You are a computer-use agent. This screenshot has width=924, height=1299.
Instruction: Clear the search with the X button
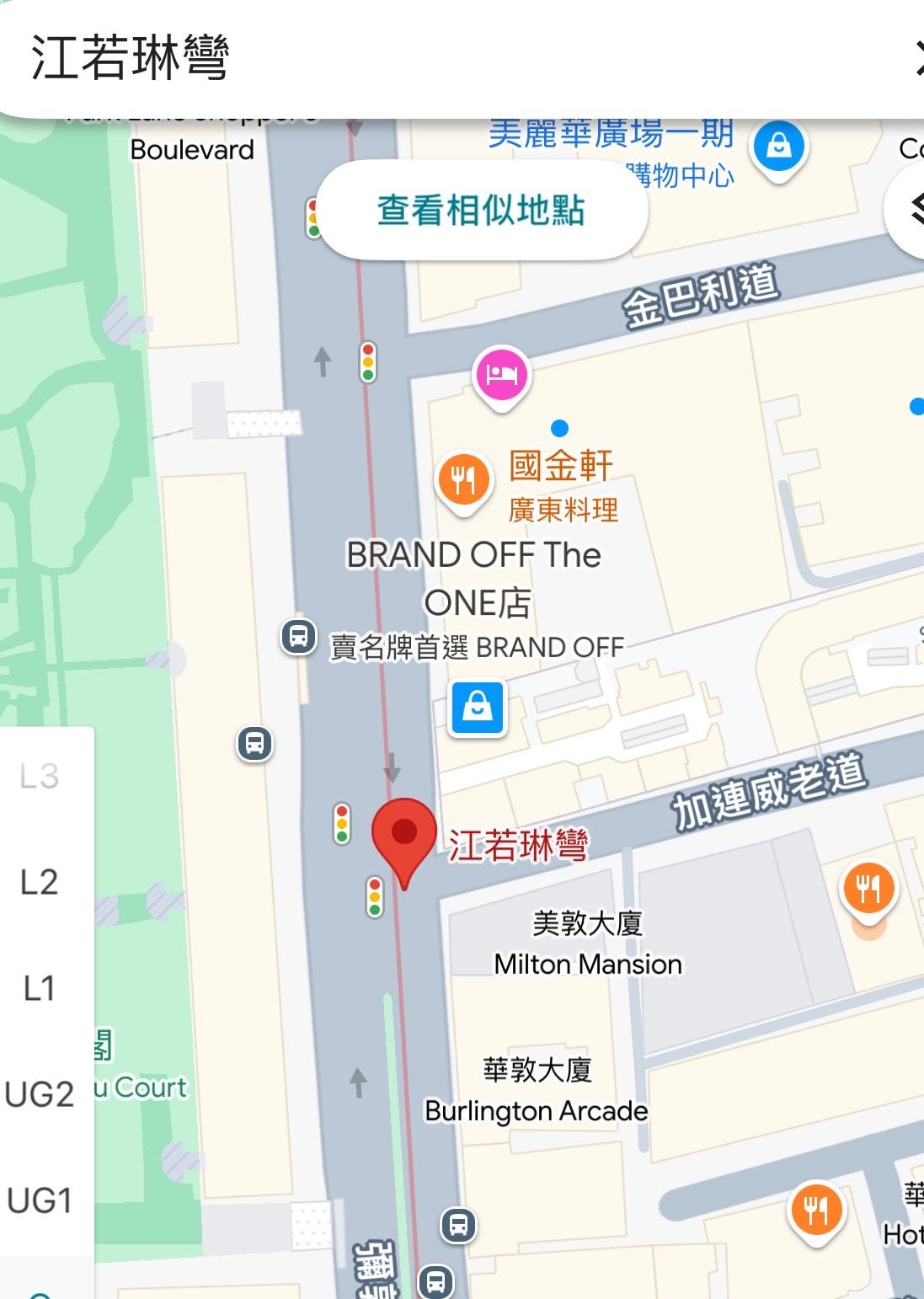tap(916, 57)
